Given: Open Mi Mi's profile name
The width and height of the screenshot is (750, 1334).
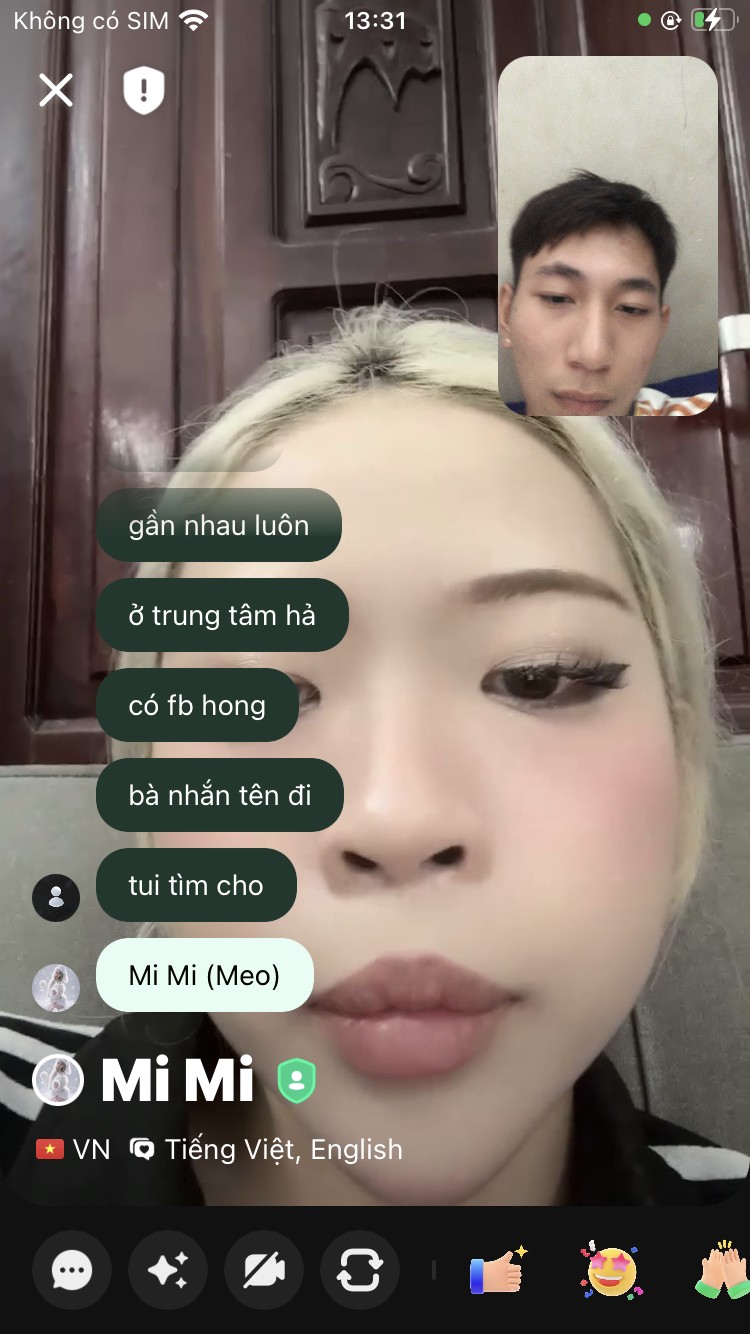Looking at the screenshot, I should pos(178,1081).
